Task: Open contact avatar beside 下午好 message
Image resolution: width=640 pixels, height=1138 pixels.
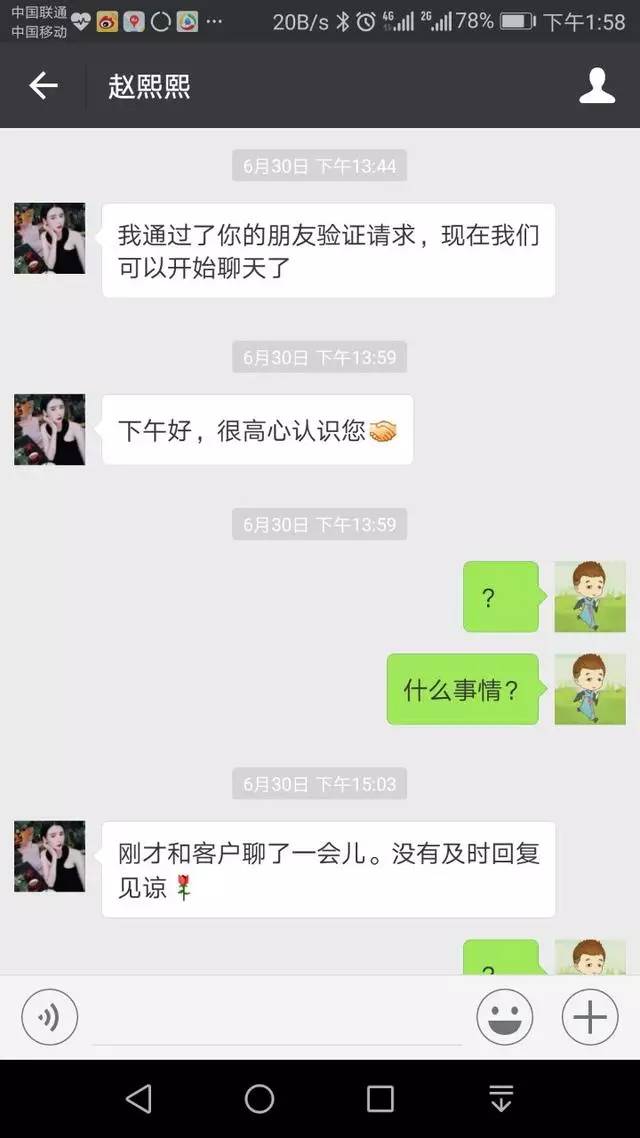Action: pos(49,430)
